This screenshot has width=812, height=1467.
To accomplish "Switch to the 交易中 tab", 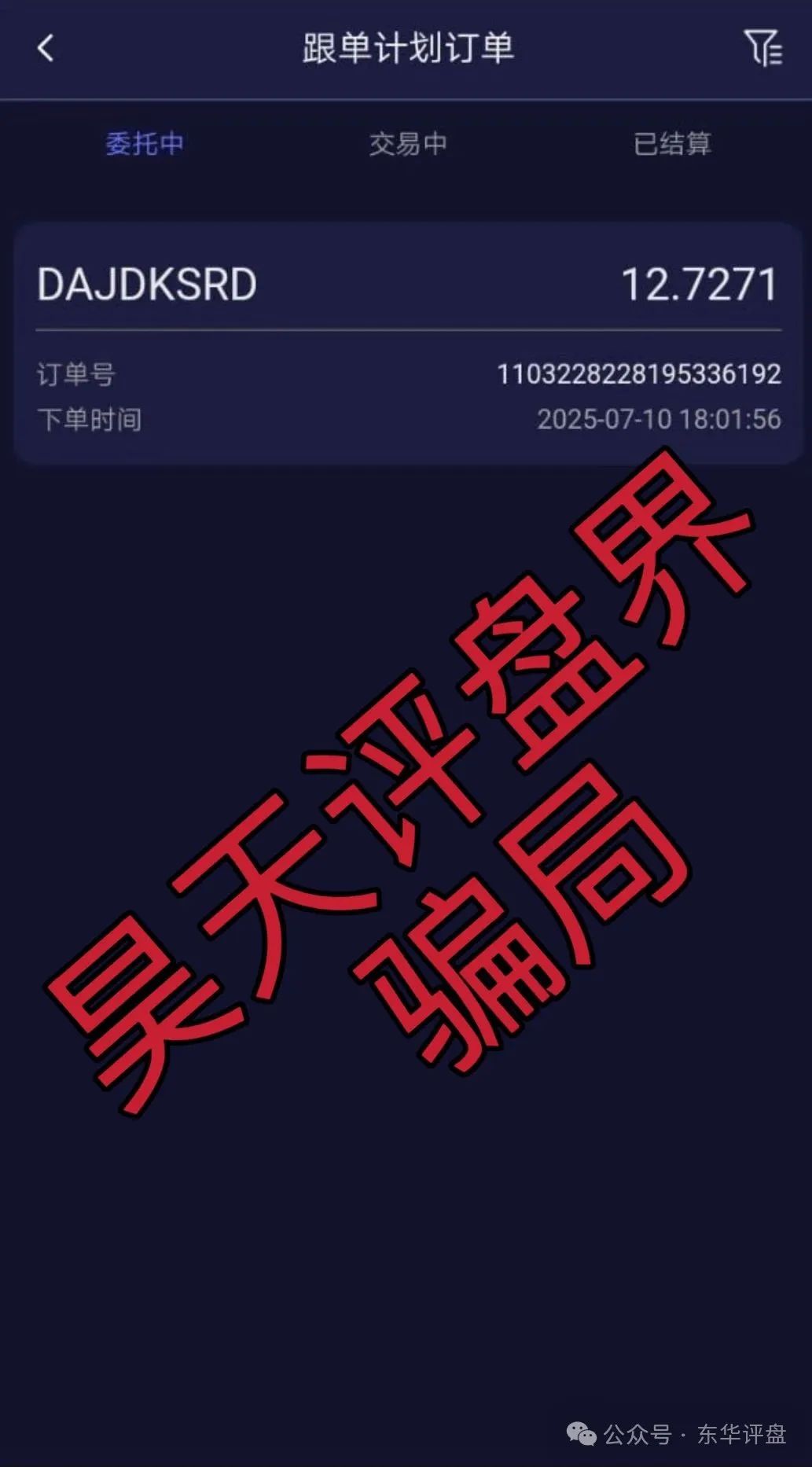I will [408, 144].
